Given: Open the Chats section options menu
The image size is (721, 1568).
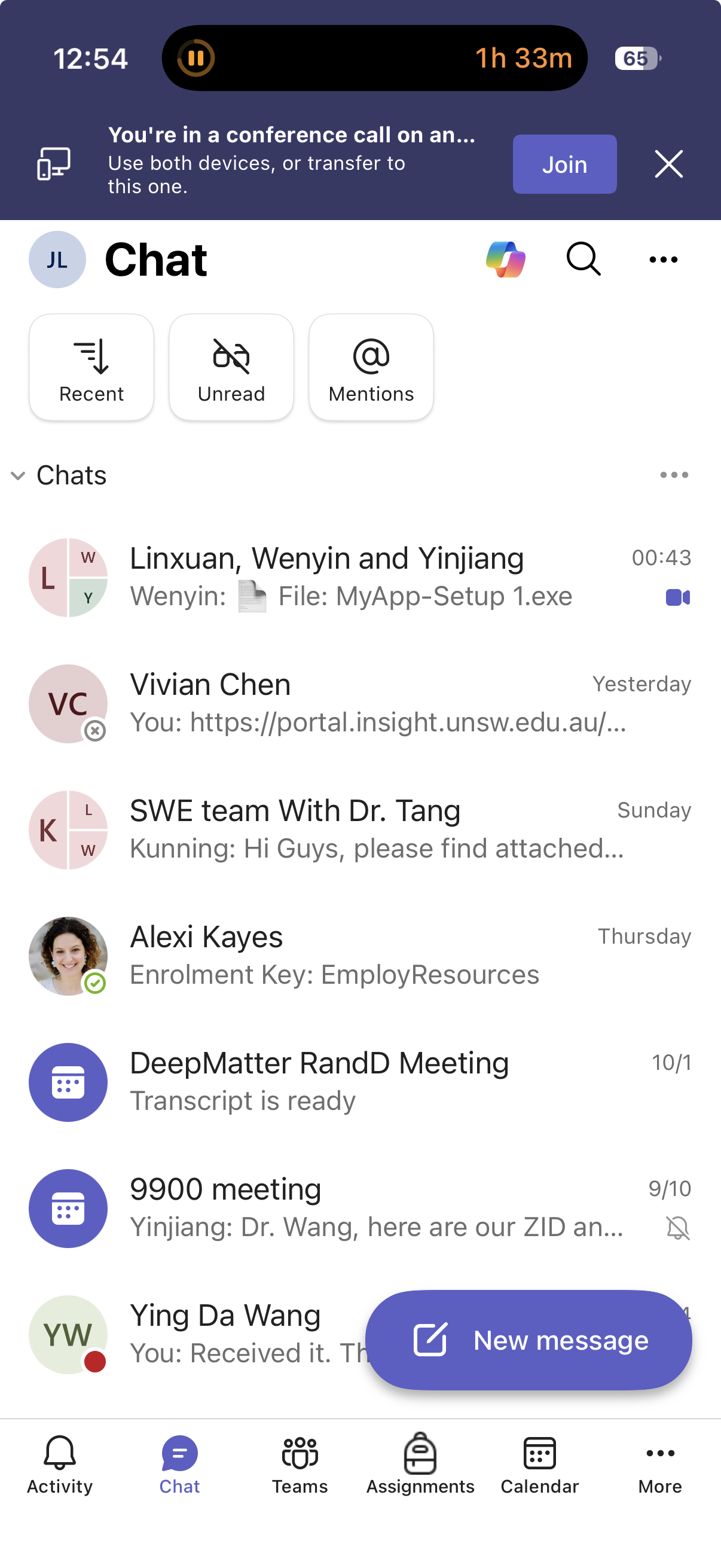Looking at the screenshot, I should (x=674, y=475).
